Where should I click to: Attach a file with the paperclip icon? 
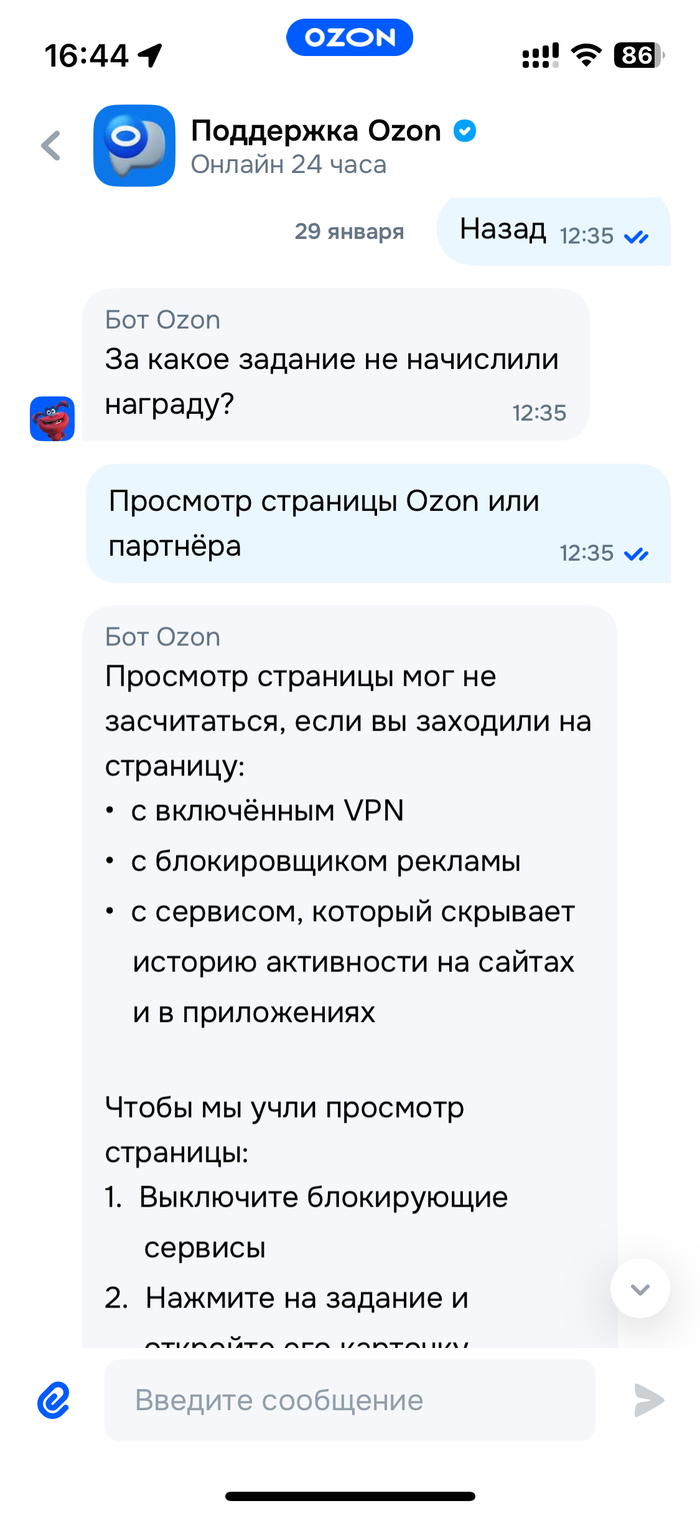[x=54, y=1400]
